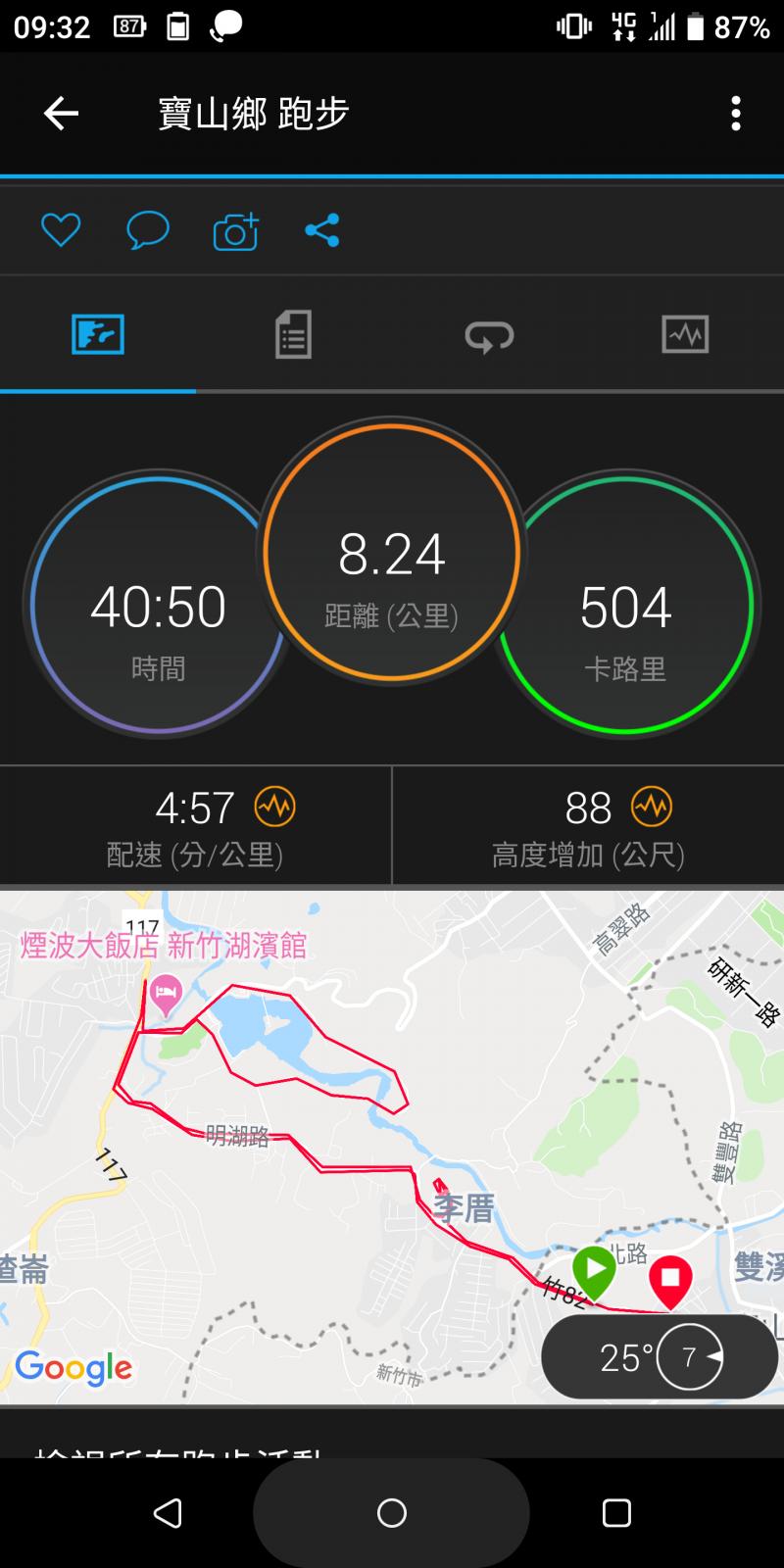Switch to the charts tab
The height and width of the screenshot is (1568, 784).
click(685, 335)
